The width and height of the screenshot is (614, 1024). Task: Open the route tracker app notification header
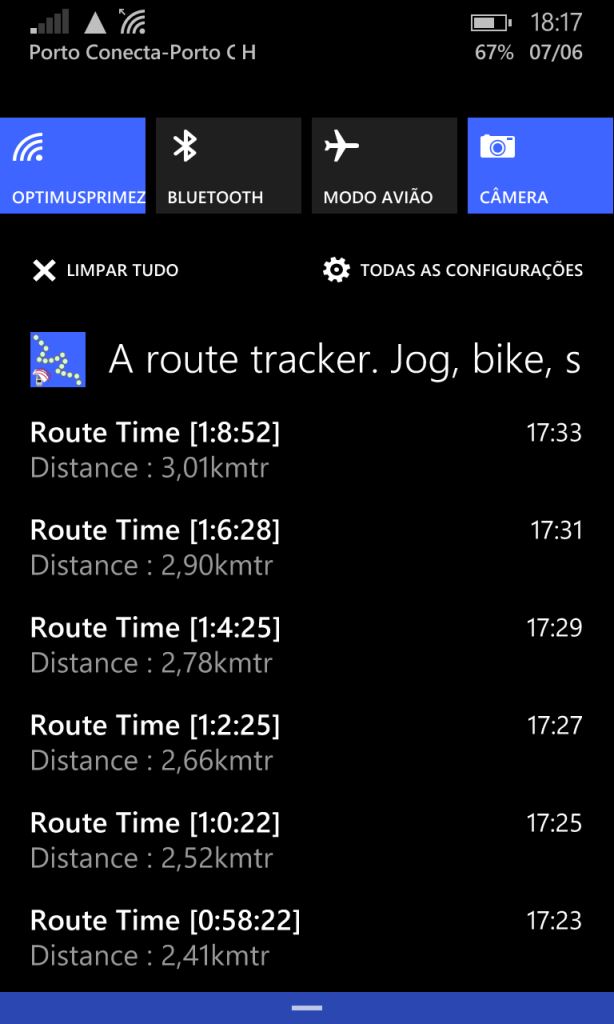click(306, 359)
